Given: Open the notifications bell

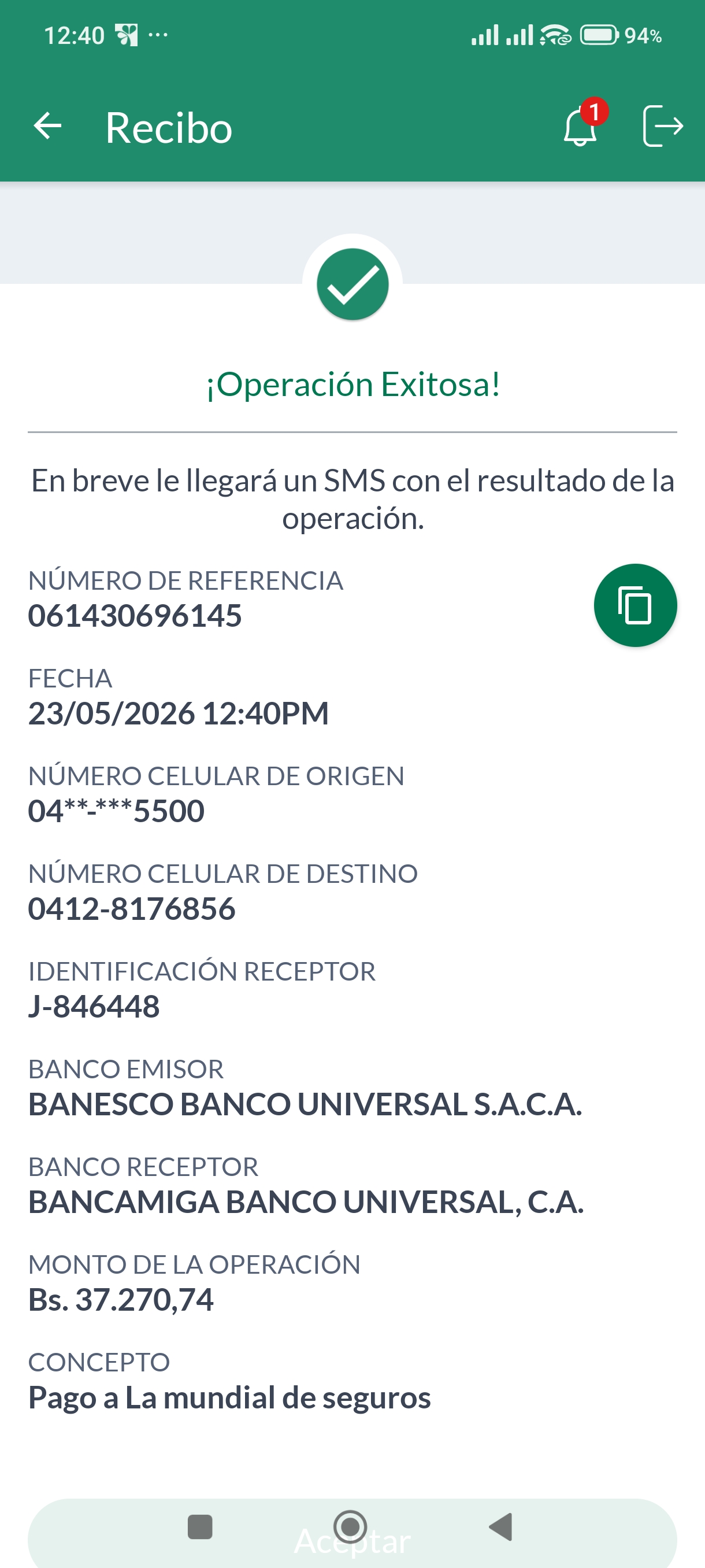Looking at the screenshot, I should click(x=582, y=124).
